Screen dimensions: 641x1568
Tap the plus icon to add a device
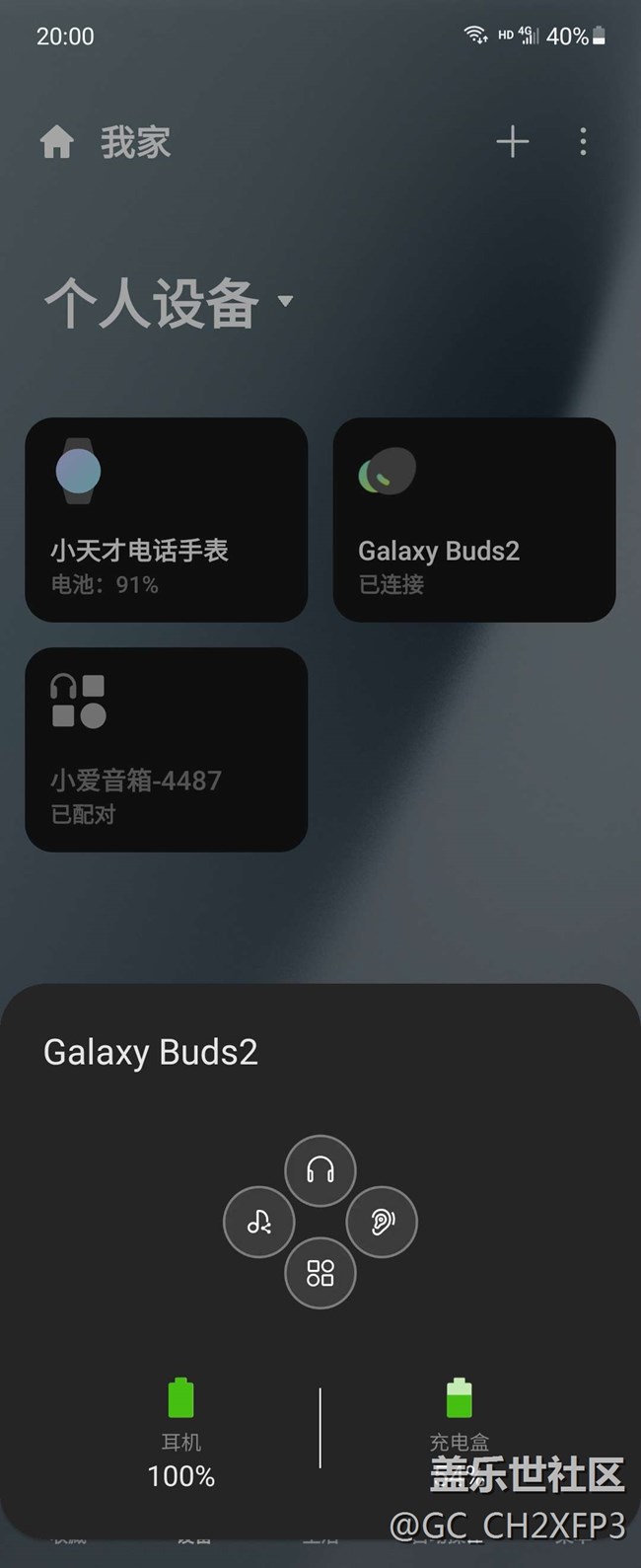pos(512,142)
